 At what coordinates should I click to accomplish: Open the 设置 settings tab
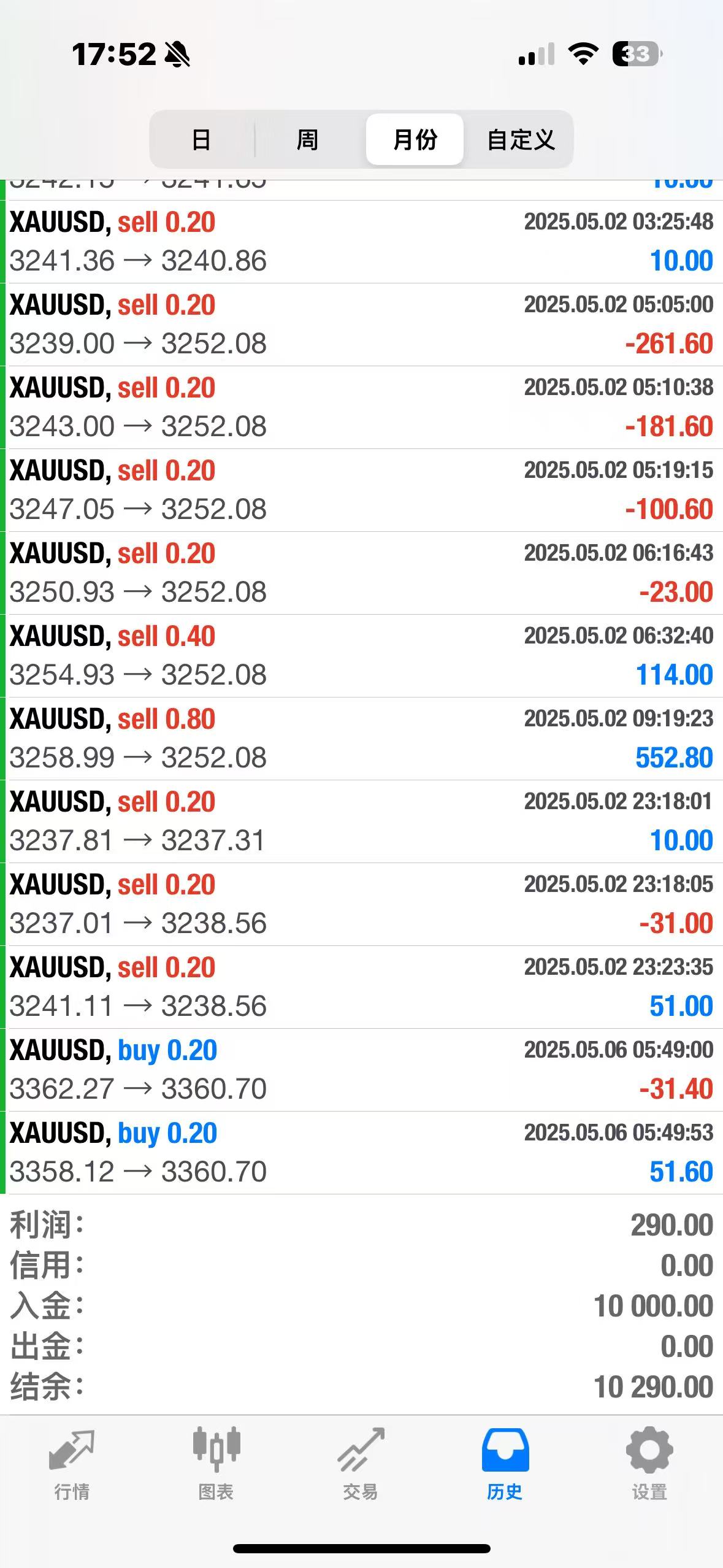[x=649, y=1464]
